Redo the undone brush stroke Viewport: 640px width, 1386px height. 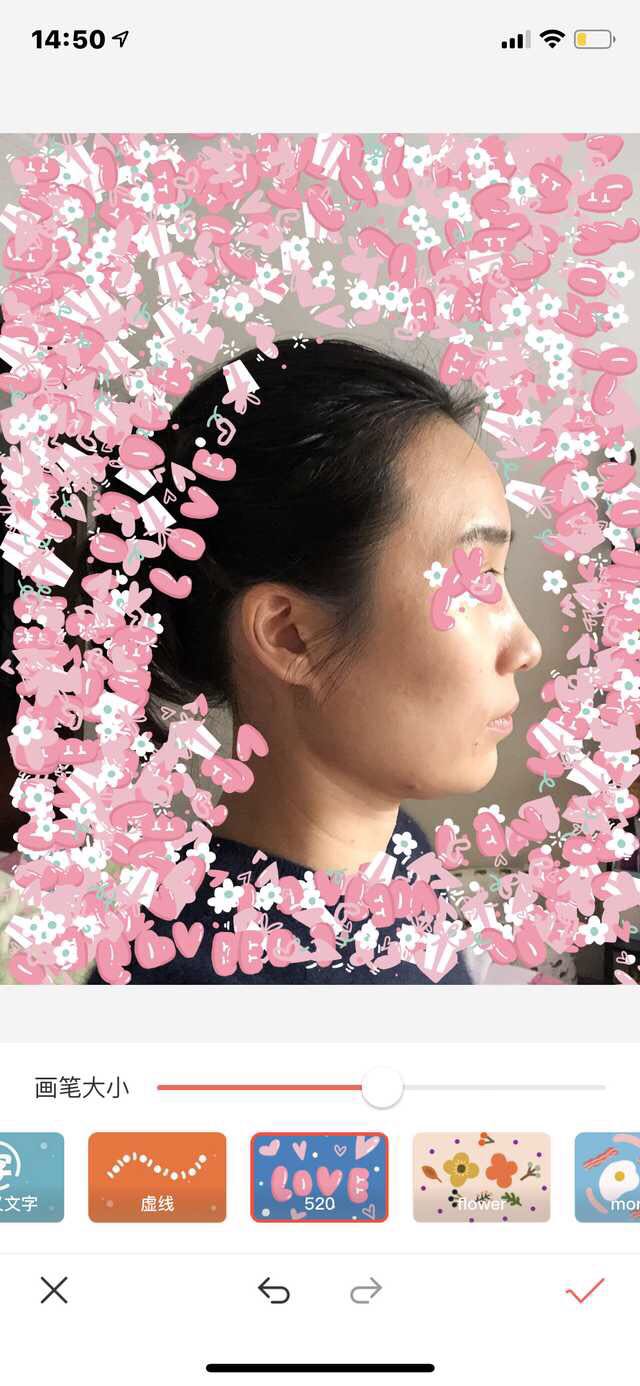[x=366, y=1291]
